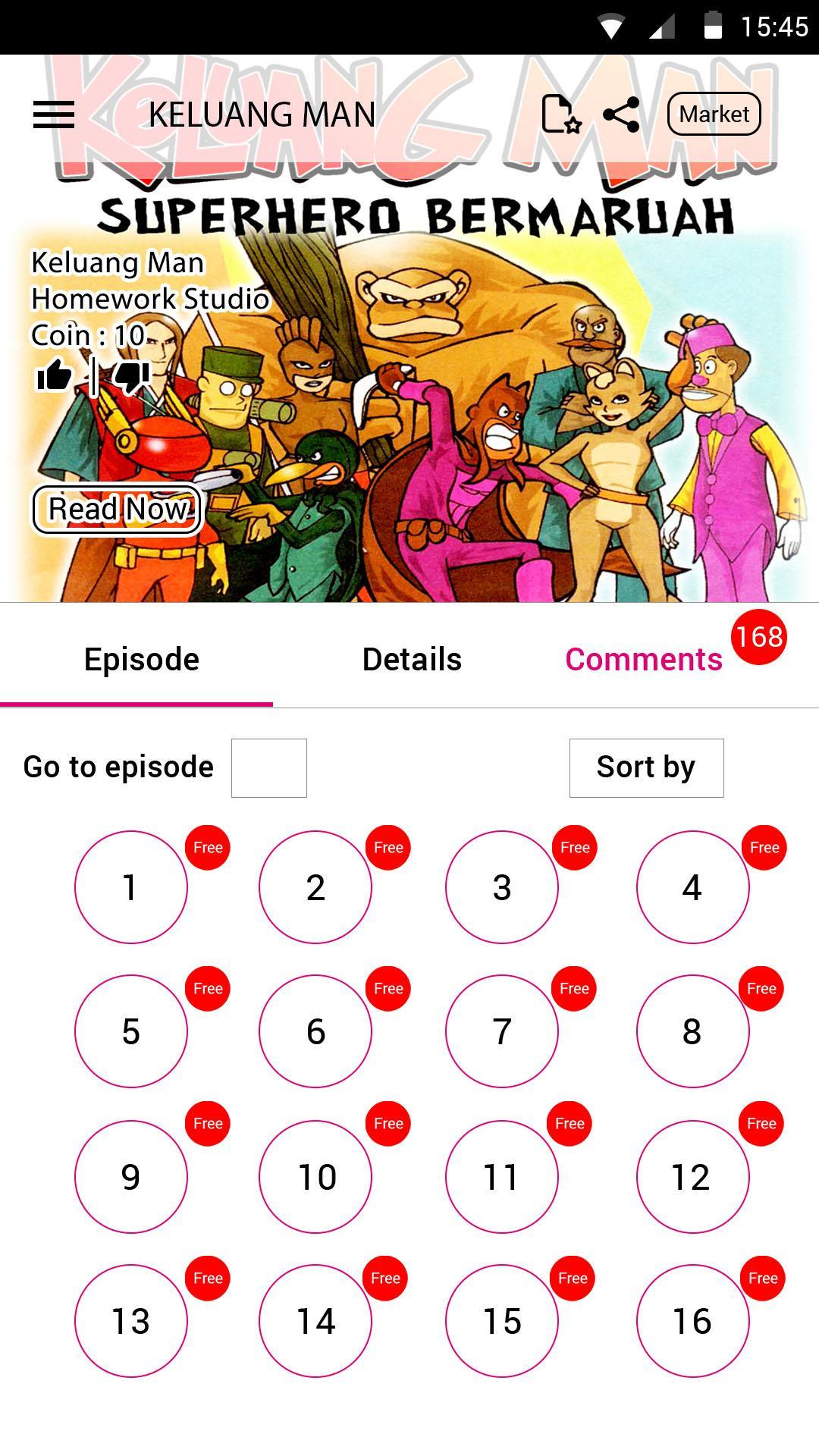Switch to the Comments tab
This screenshot has height=1456, width=819.
[644, 659]
